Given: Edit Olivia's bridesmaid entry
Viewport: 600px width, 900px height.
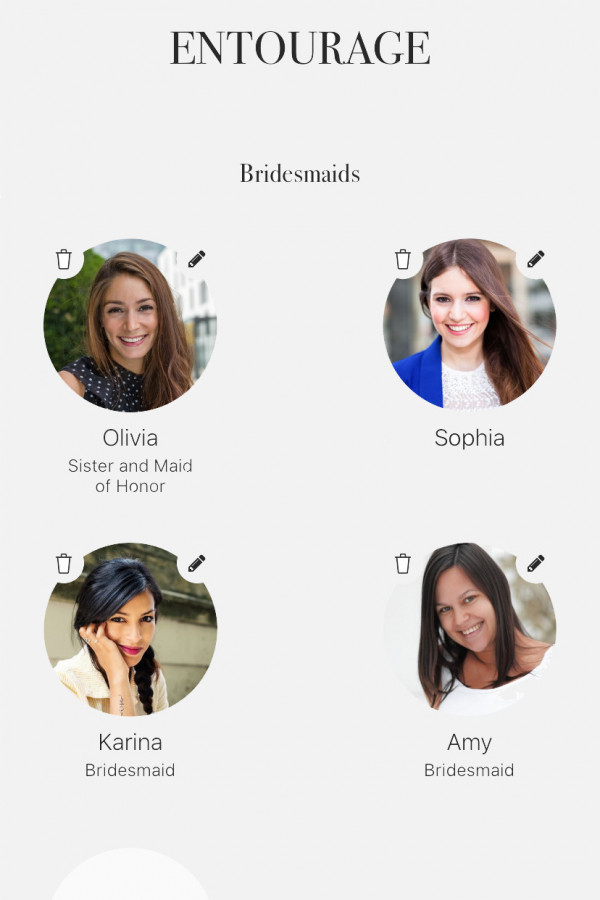Looking at the screenshot, I should coord(197,259).
